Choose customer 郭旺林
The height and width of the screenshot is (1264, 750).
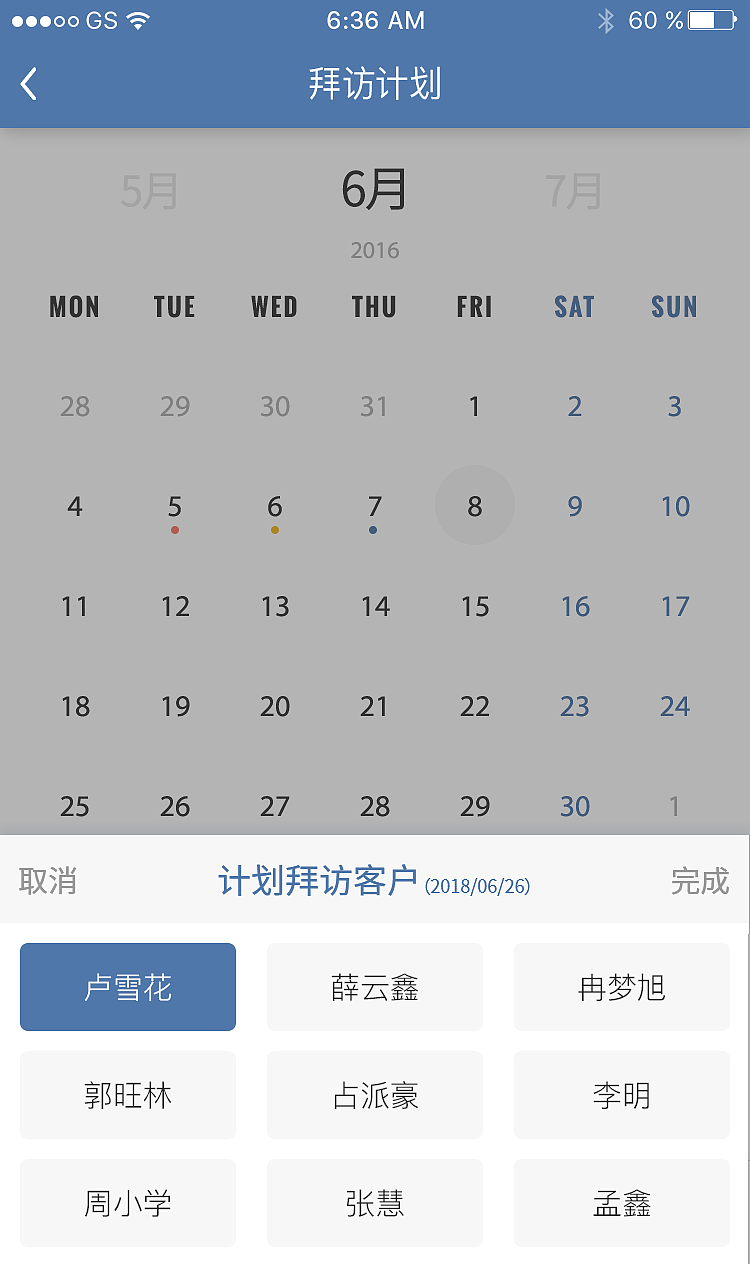[128, 1095]
